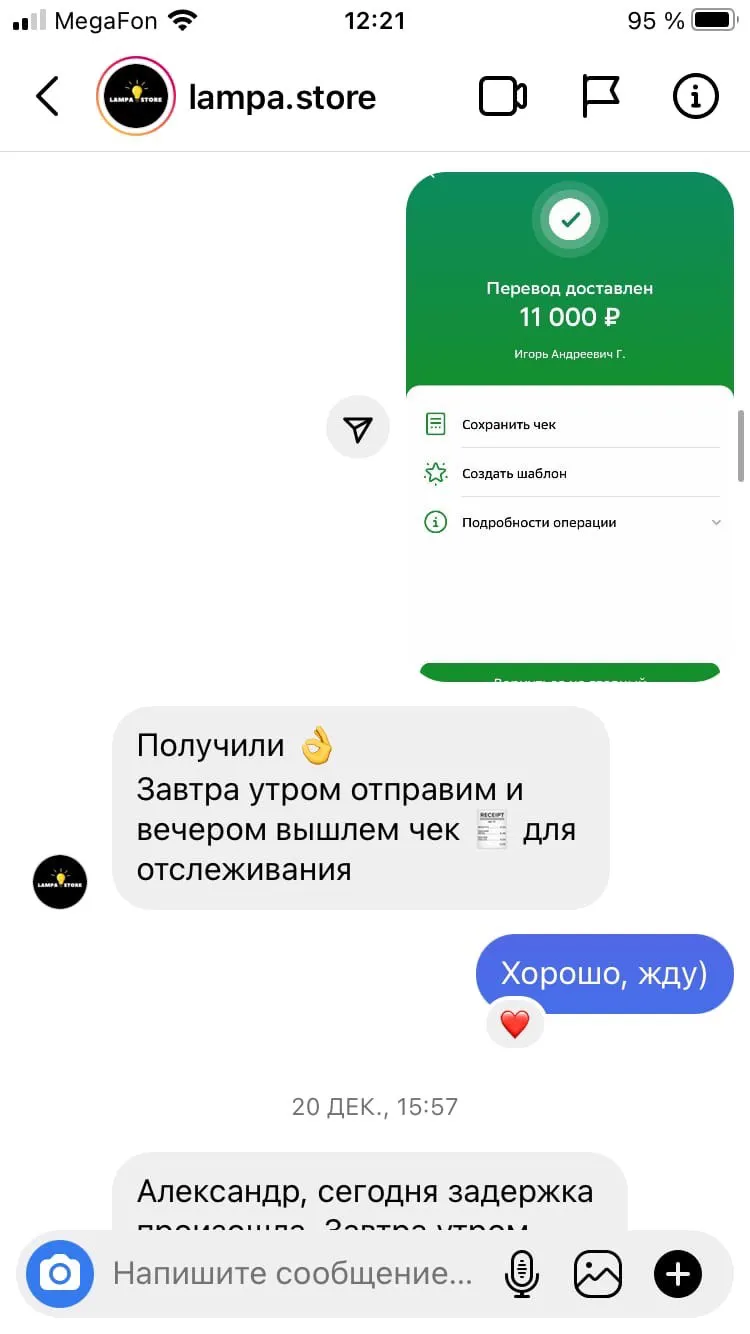
Task: Start a video call with lampa.store
Action: (x=503, y=97)
